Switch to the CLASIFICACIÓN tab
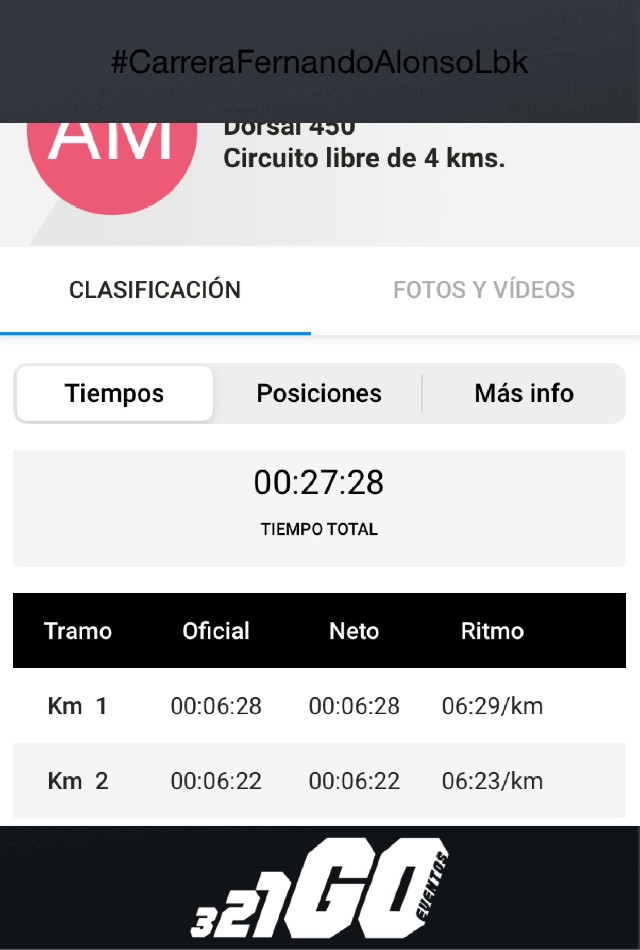 pos(155,290)
